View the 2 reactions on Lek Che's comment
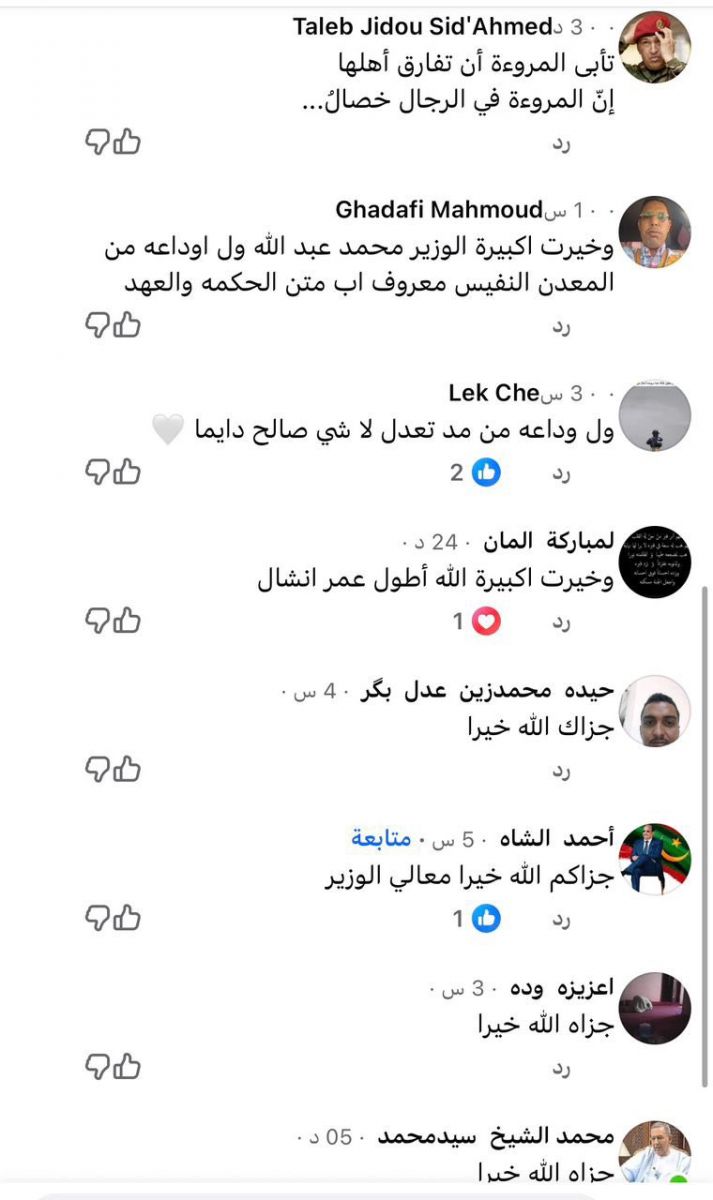 [x=474, y=473]
